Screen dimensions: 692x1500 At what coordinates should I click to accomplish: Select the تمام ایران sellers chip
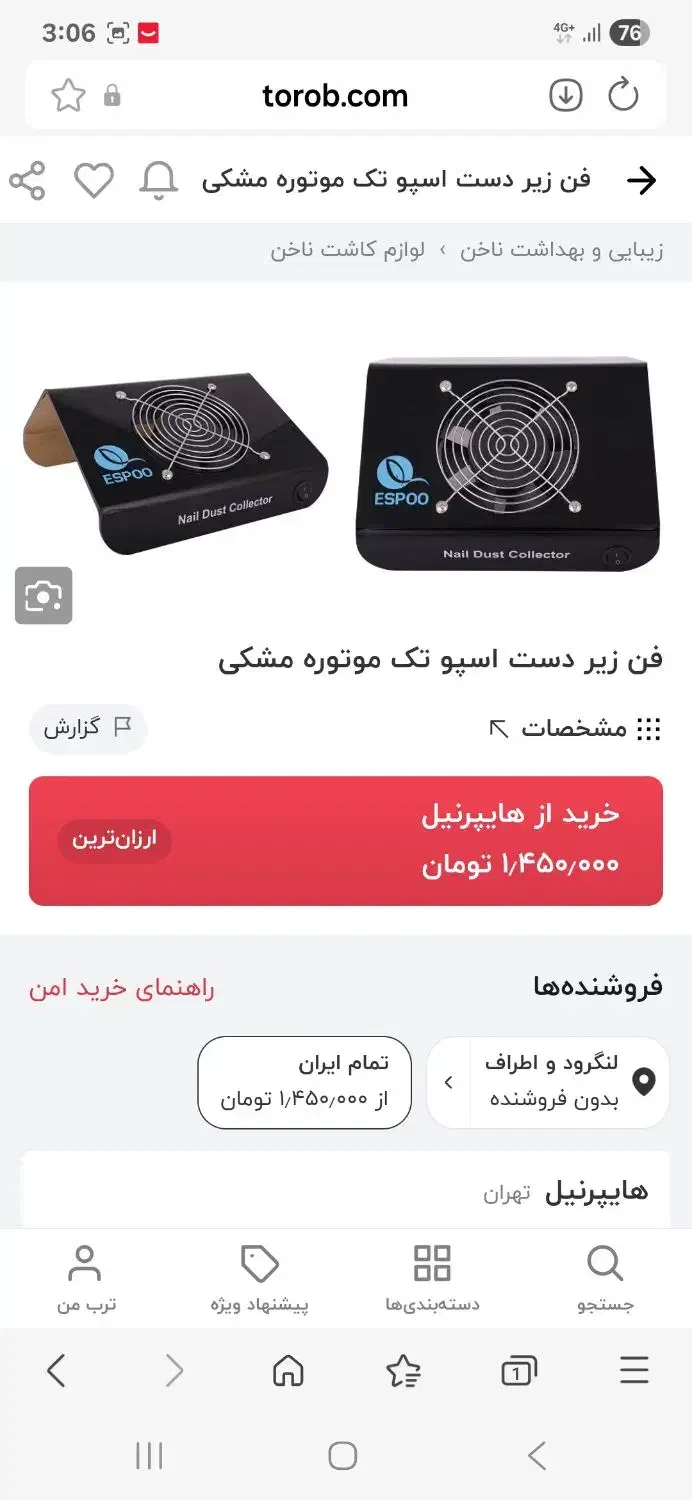click(304, 1082)
